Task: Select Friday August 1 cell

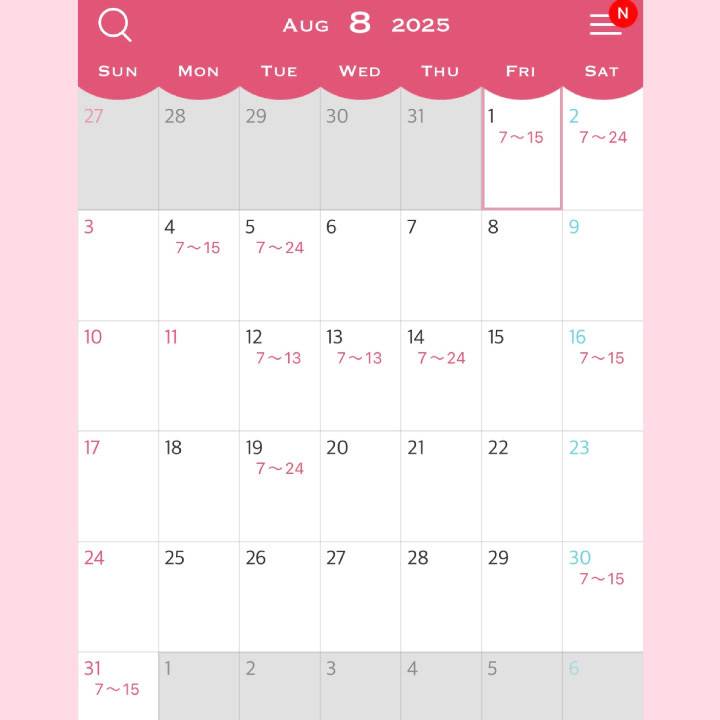Action: click(521, 150)
